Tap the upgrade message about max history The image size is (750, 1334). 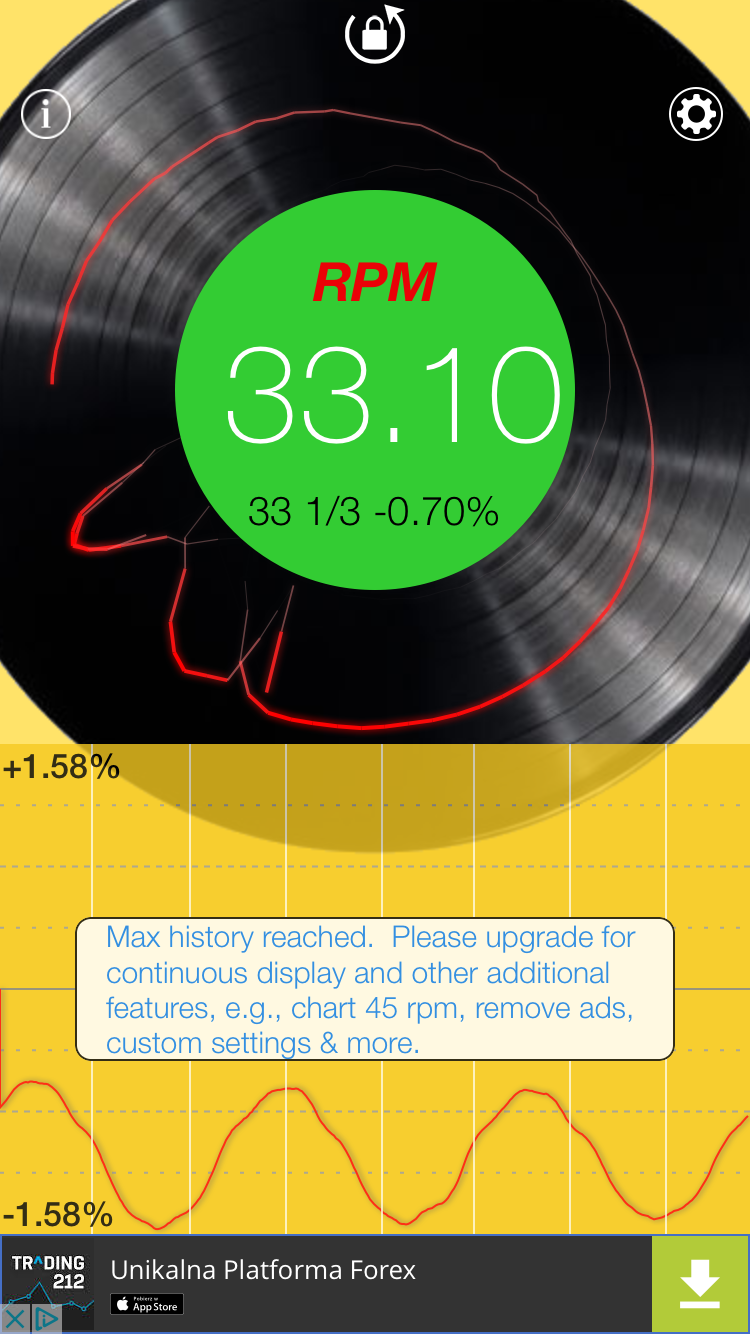375,989
